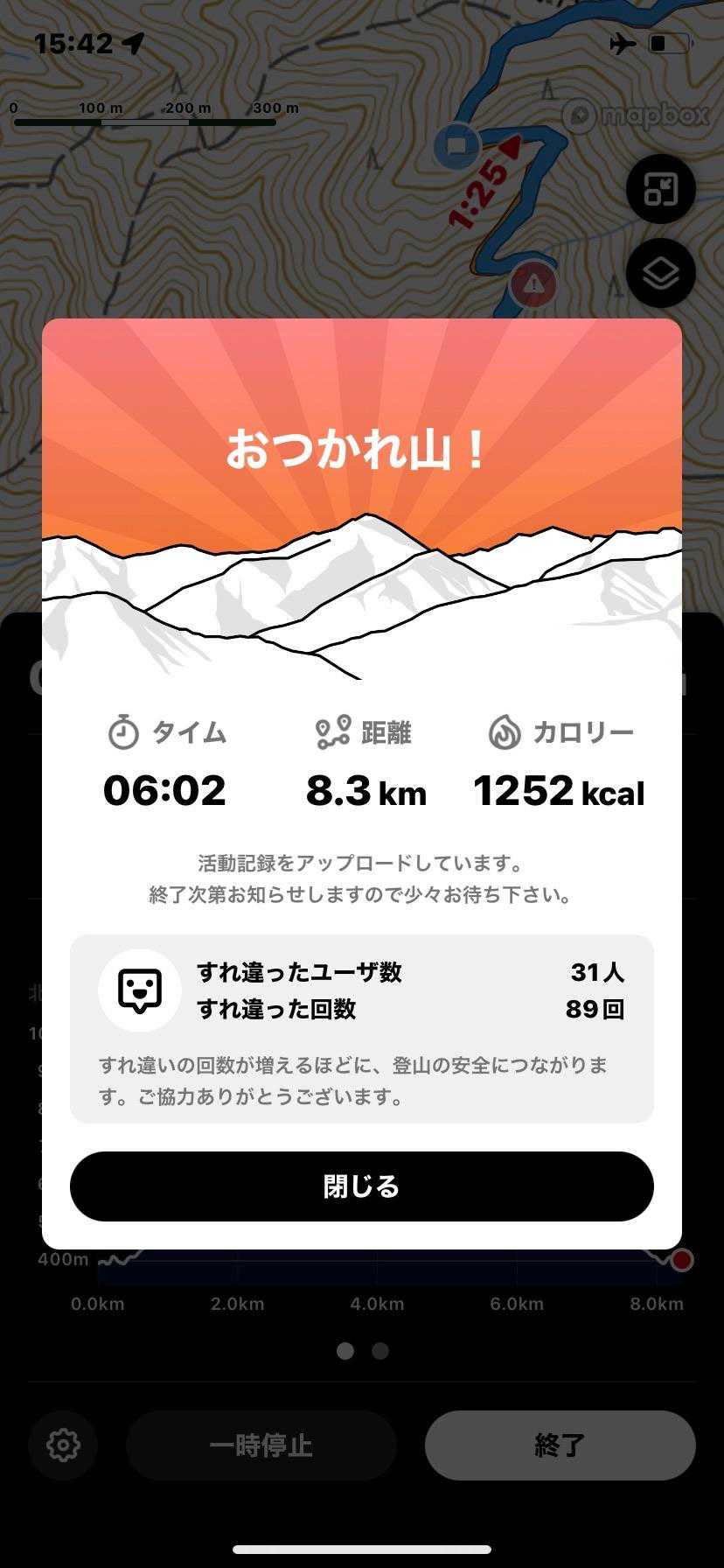
Task: Open the red warning marker on the map
Action: pos(533,283)
